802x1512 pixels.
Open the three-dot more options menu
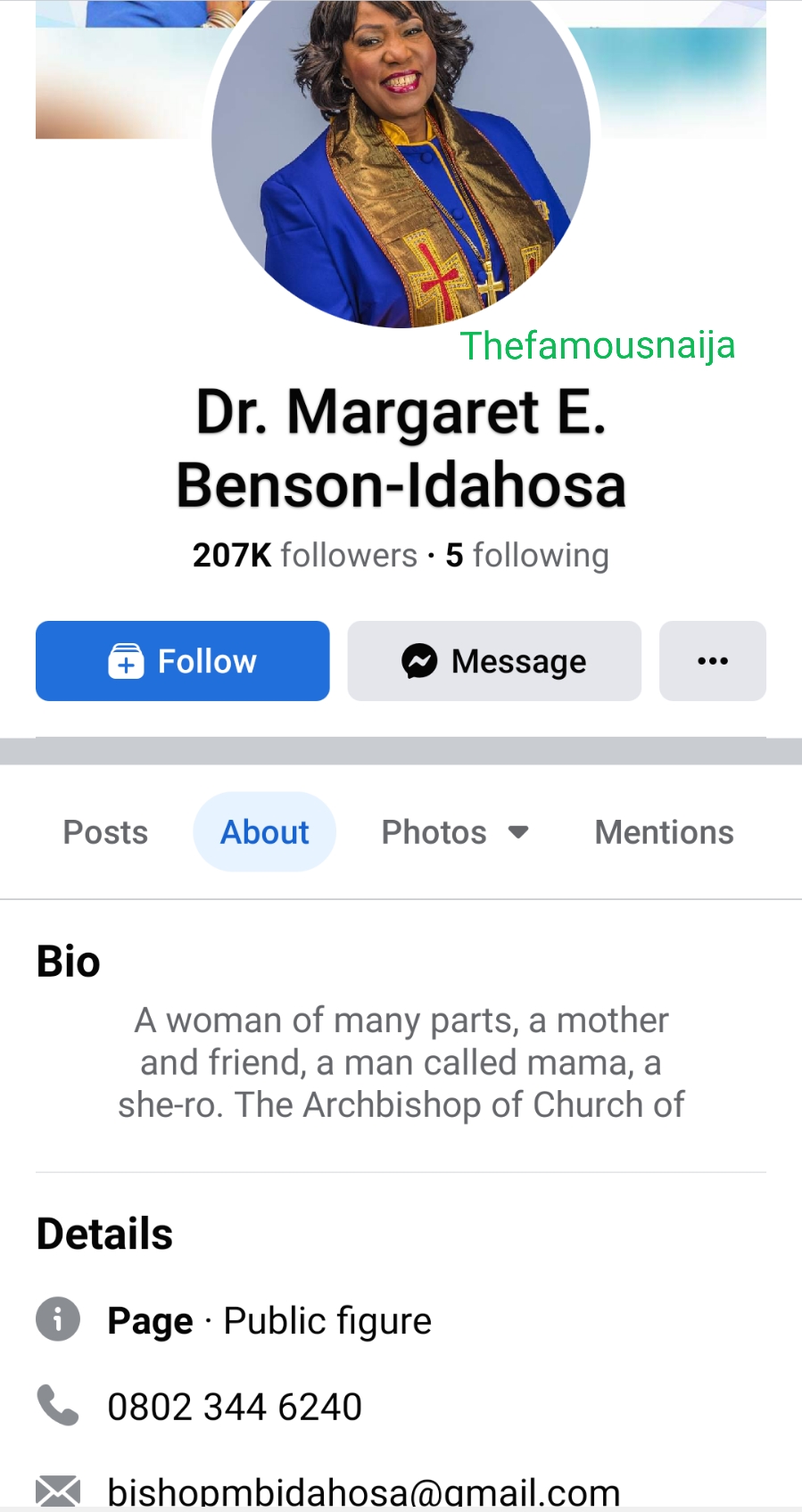[x=712, y=661]
